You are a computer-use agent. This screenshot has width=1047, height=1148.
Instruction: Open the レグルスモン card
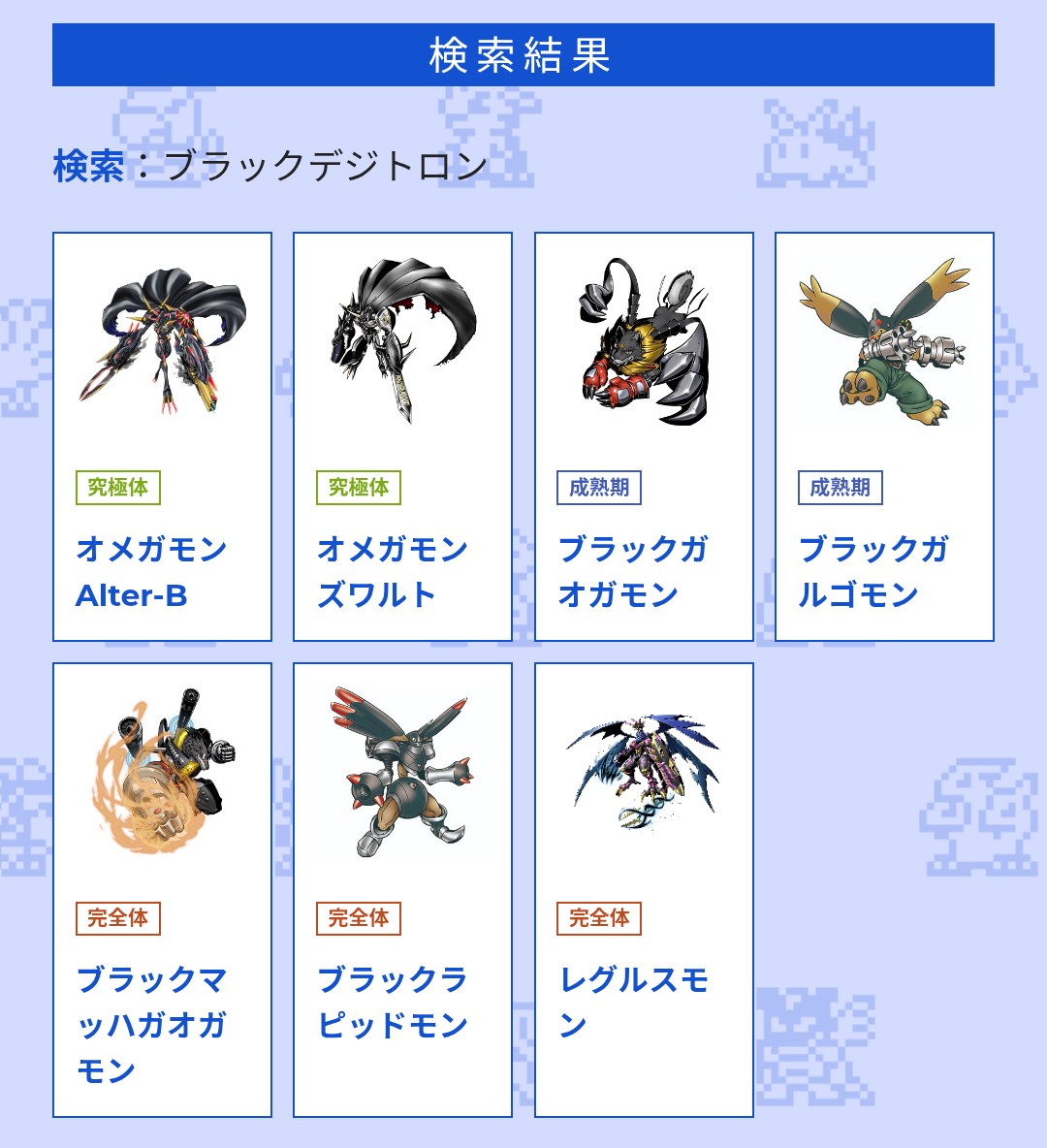pos(644,889)
